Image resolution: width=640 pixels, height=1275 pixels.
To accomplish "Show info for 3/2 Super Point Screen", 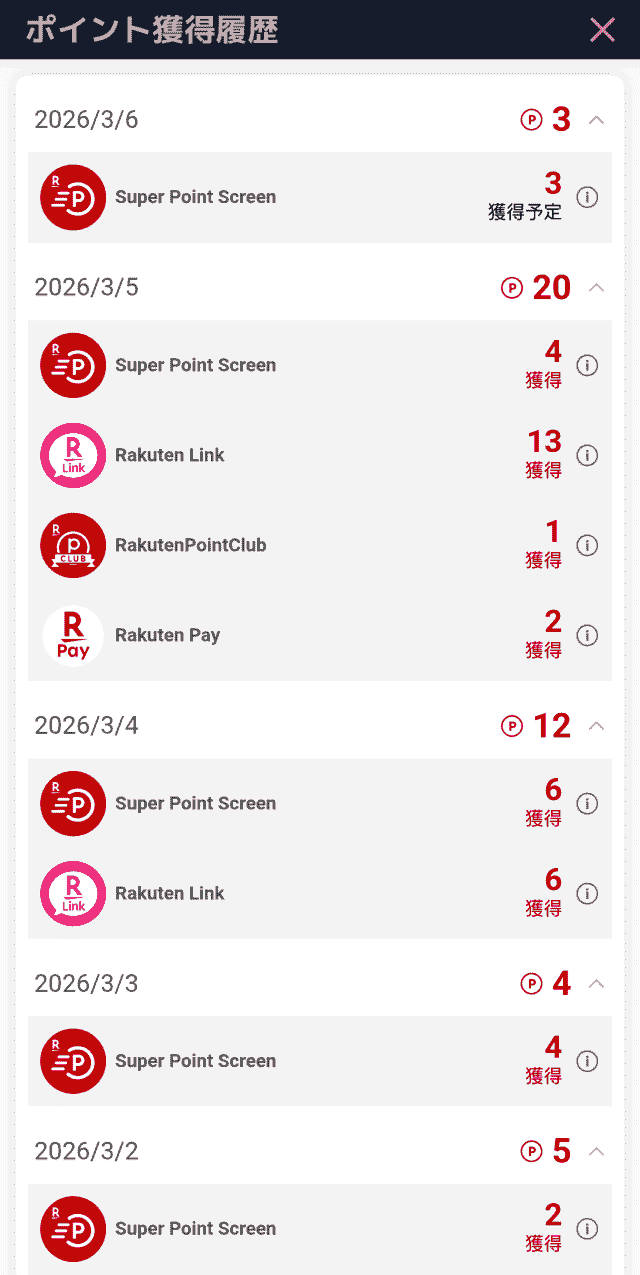I will click(x=588, y=1229).
